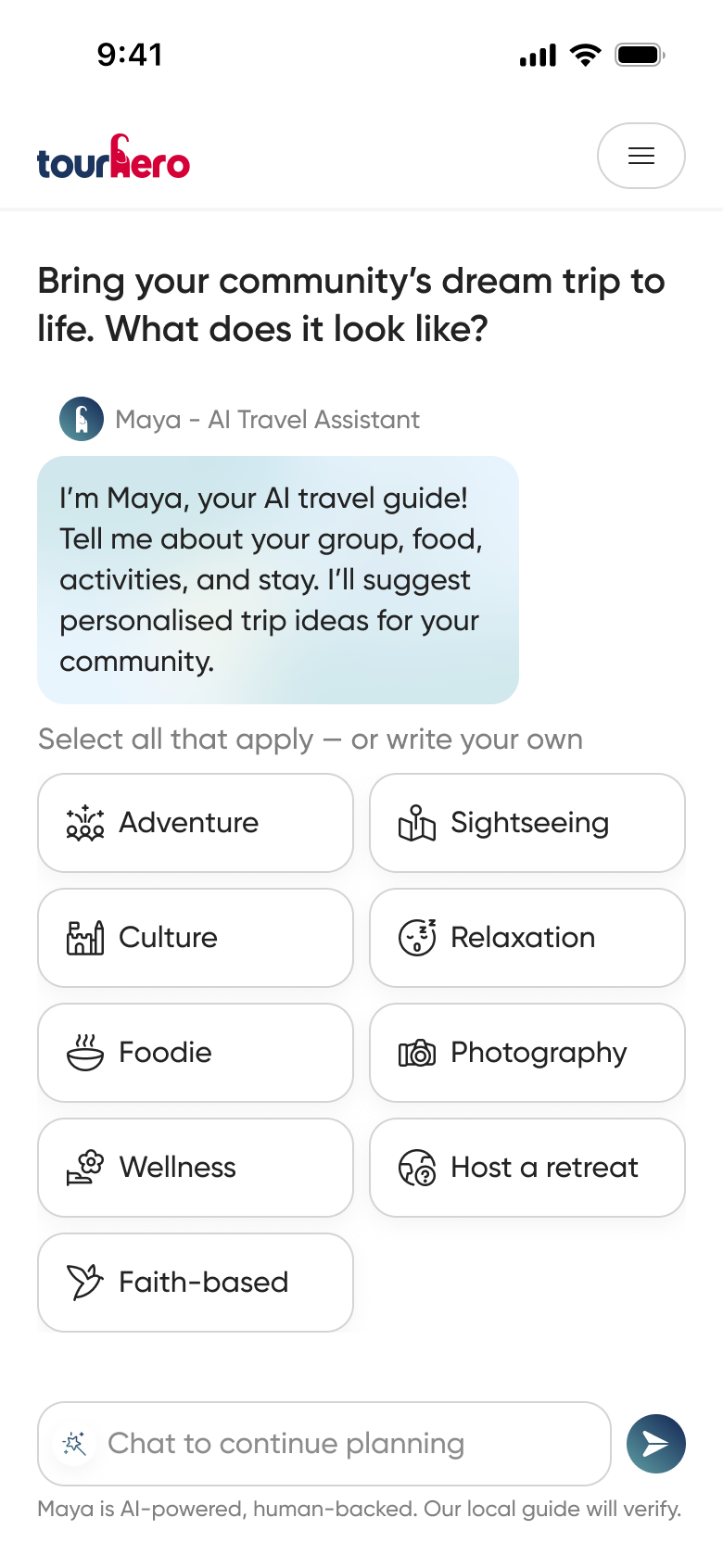Screen dimensions: 723x1568
Task: Select the Adventure chip
Action: click(x=196, y=823)
